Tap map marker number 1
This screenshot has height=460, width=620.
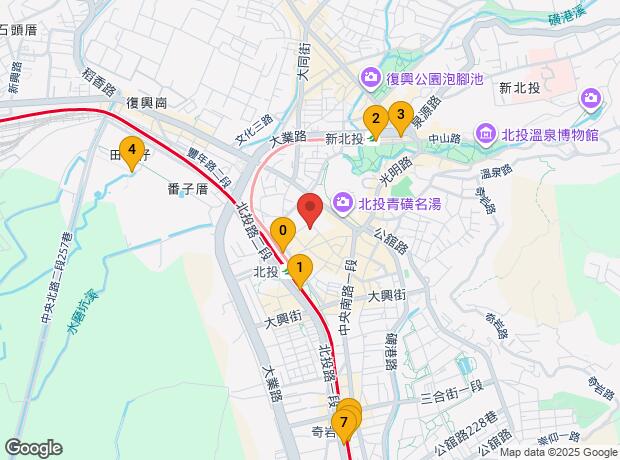pyautogui.click(x=301, y=267)
